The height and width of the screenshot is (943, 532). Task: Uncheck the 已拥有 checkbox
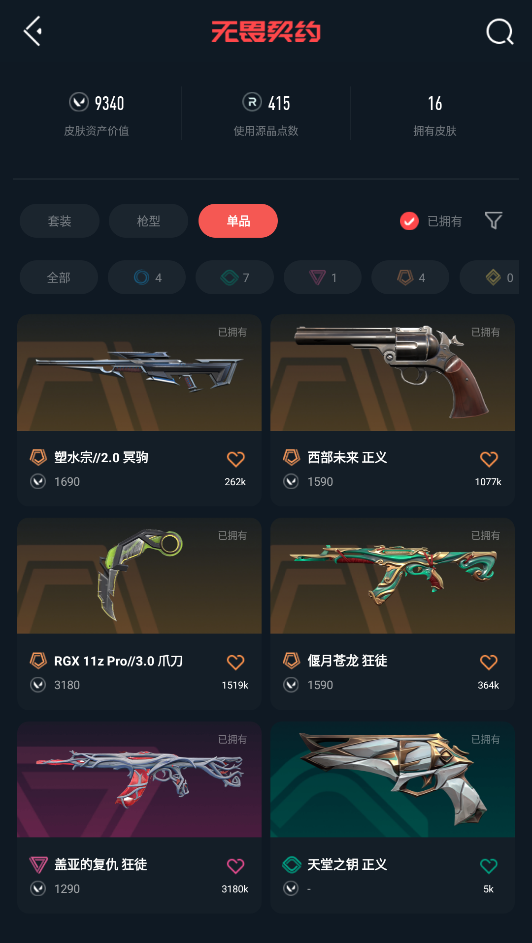point(409,221)
